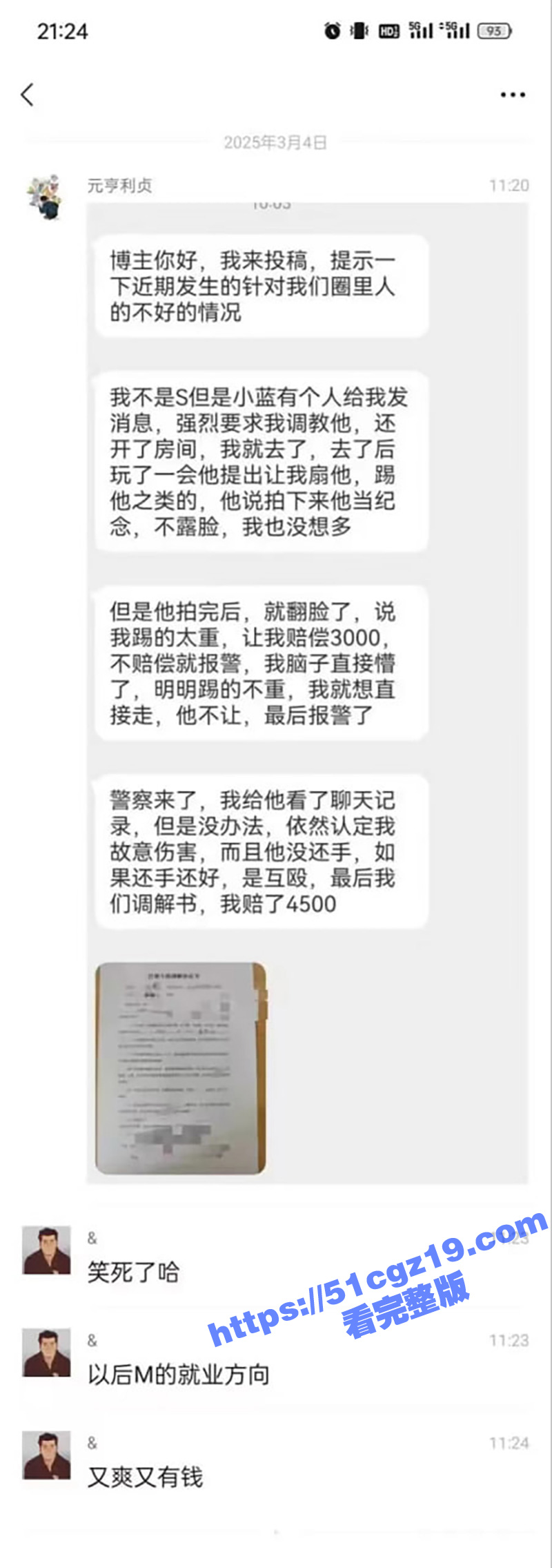Tap the second 5G signal bars icon
Viewport: 552px width, 1568px height.
point(457,29)
